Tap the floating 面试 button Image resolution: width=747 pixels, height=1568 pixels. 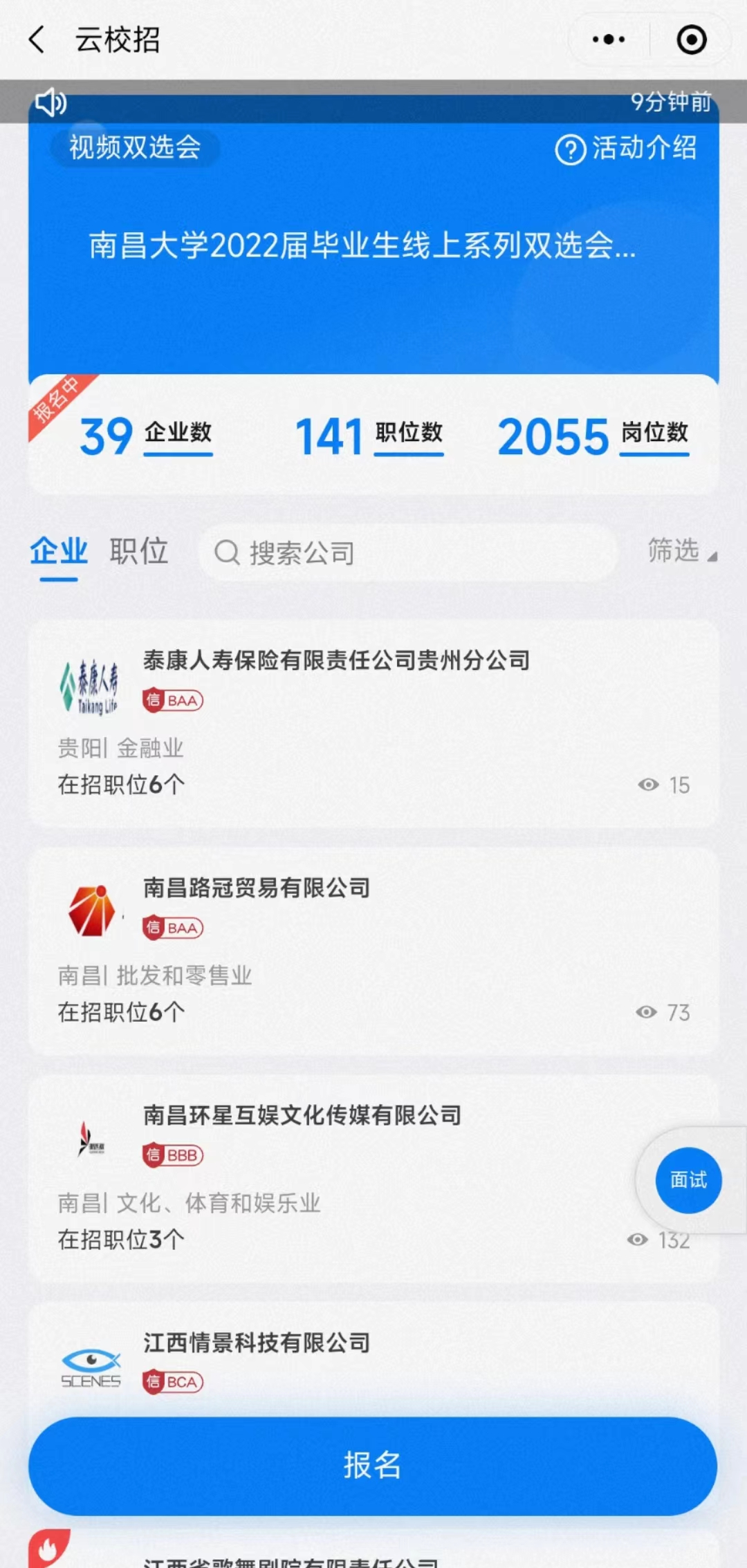[x=688, y=1180]
